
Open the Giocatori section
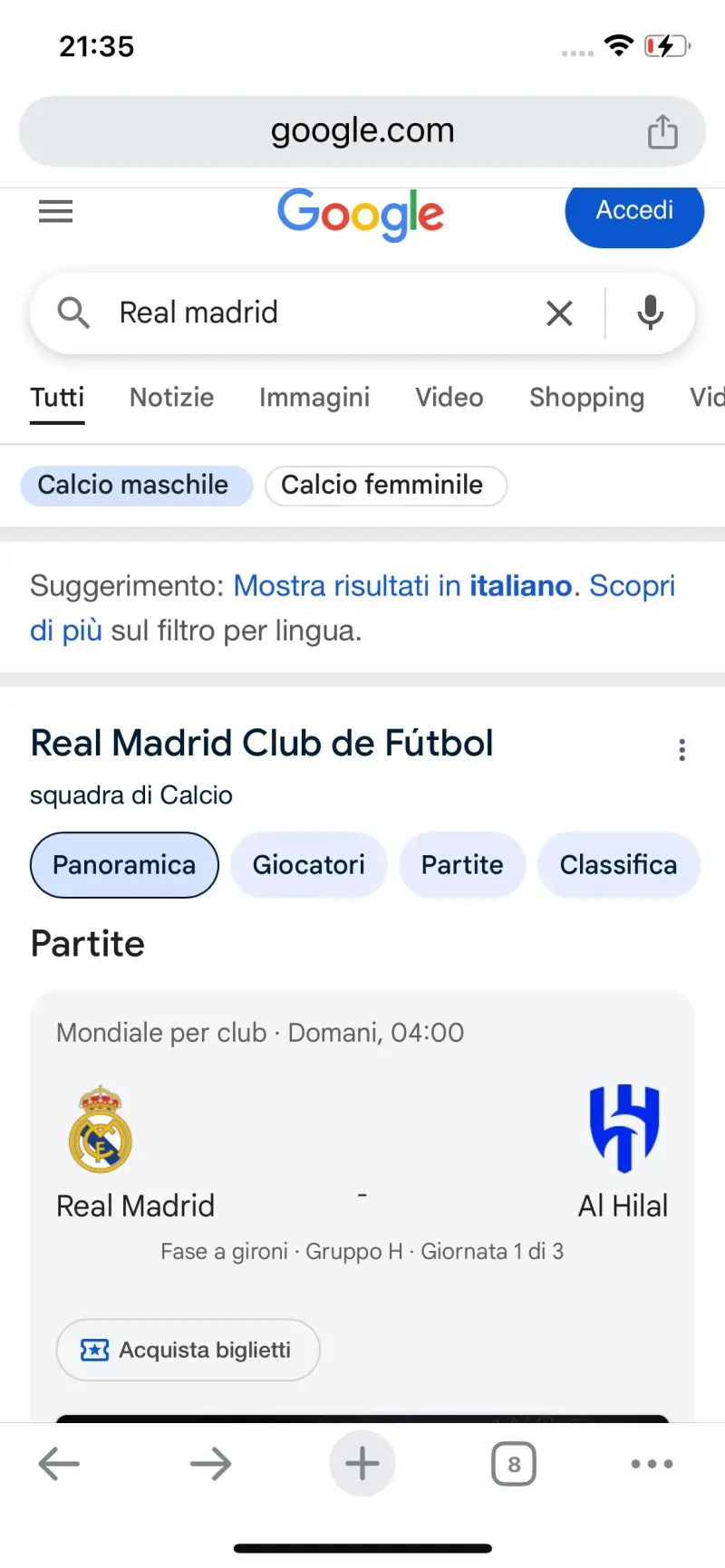309,865
